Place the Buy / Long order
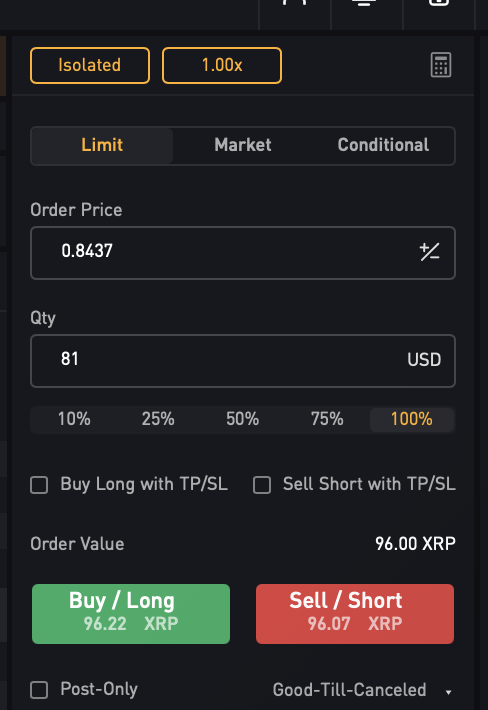This screenshot has height=710, width=488. 131,614
